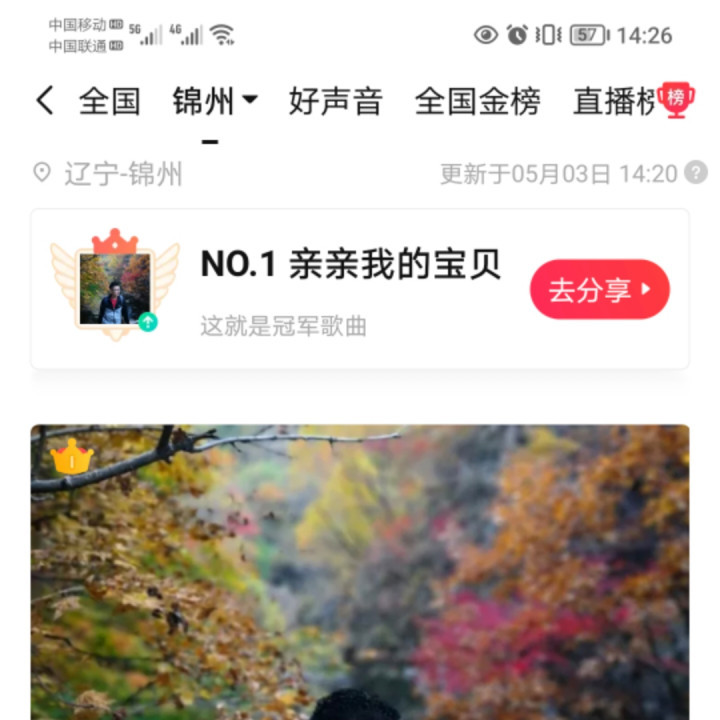Open the 锦州 city dropdown
The width and height of the screenshot is (720, 720).
(214, 101)
